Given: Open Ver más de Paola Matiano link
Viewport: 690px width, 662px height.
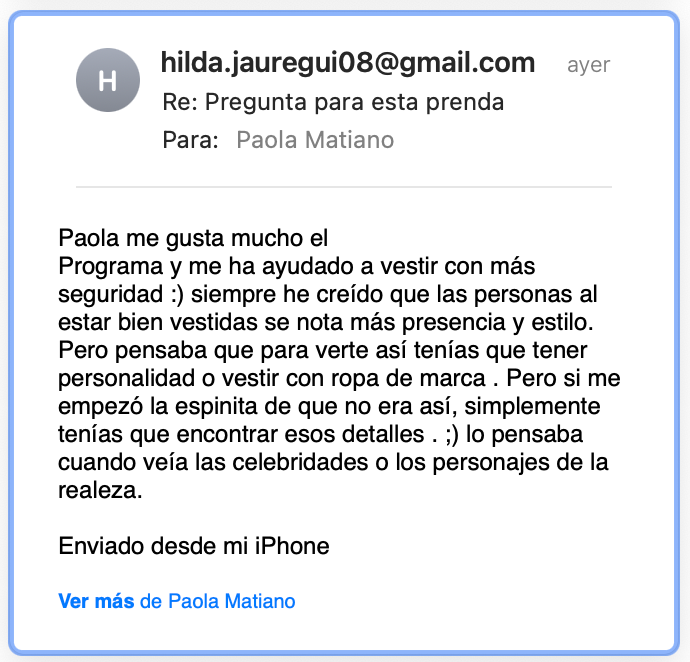Looking at the screenshot, I should [x=176, y=601].
